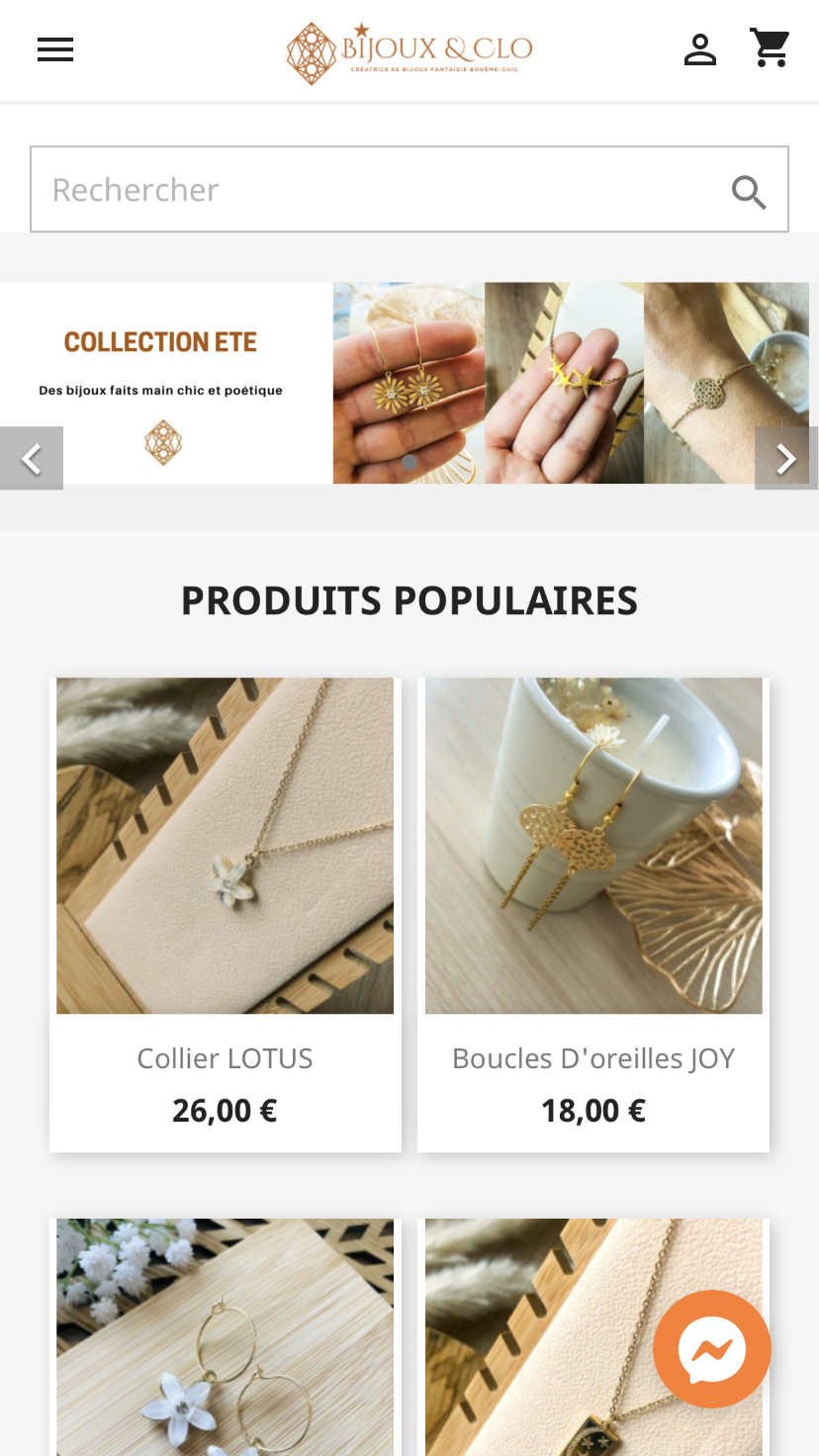The height and width of the screenshot is (1456, 819).
Task: Click the Collier LOTUS price label
Action: 225,1109
